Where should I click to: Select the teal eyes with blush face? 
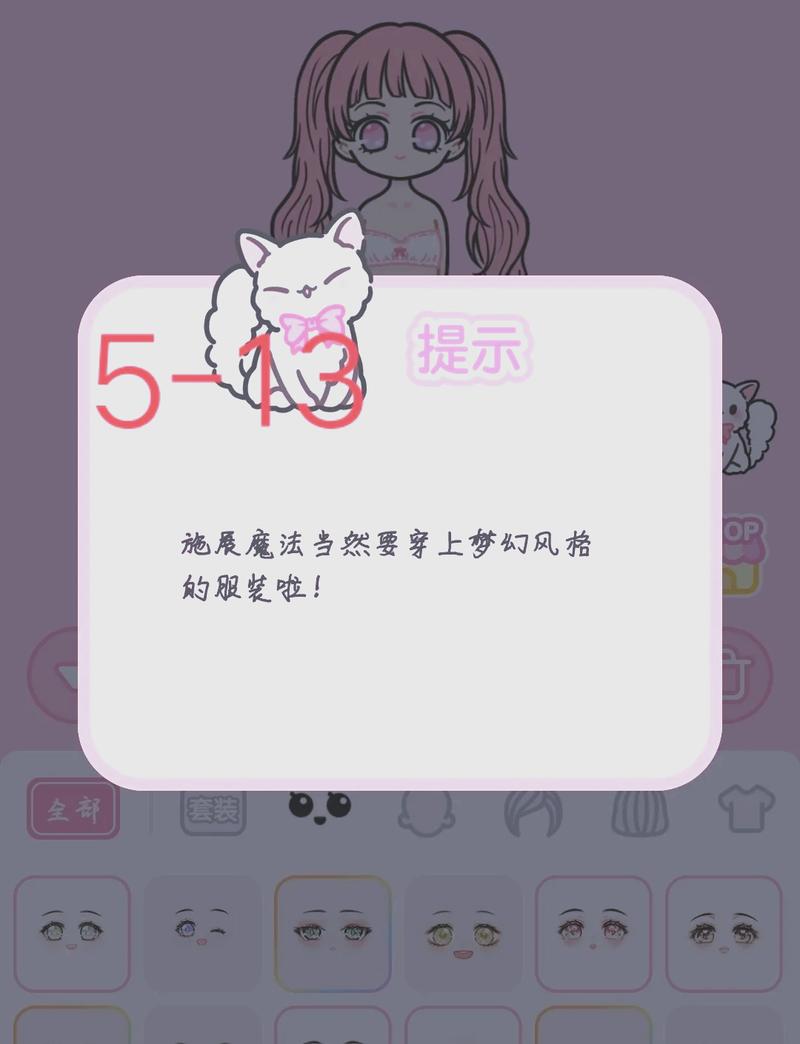click(x=333, y=934)
